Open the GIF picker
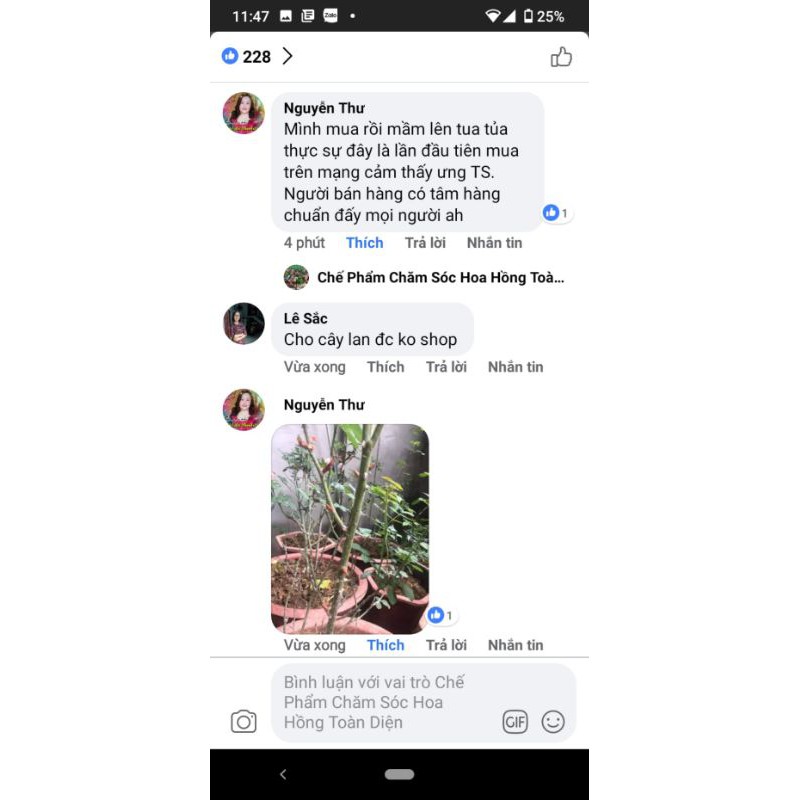 (514, 721)
